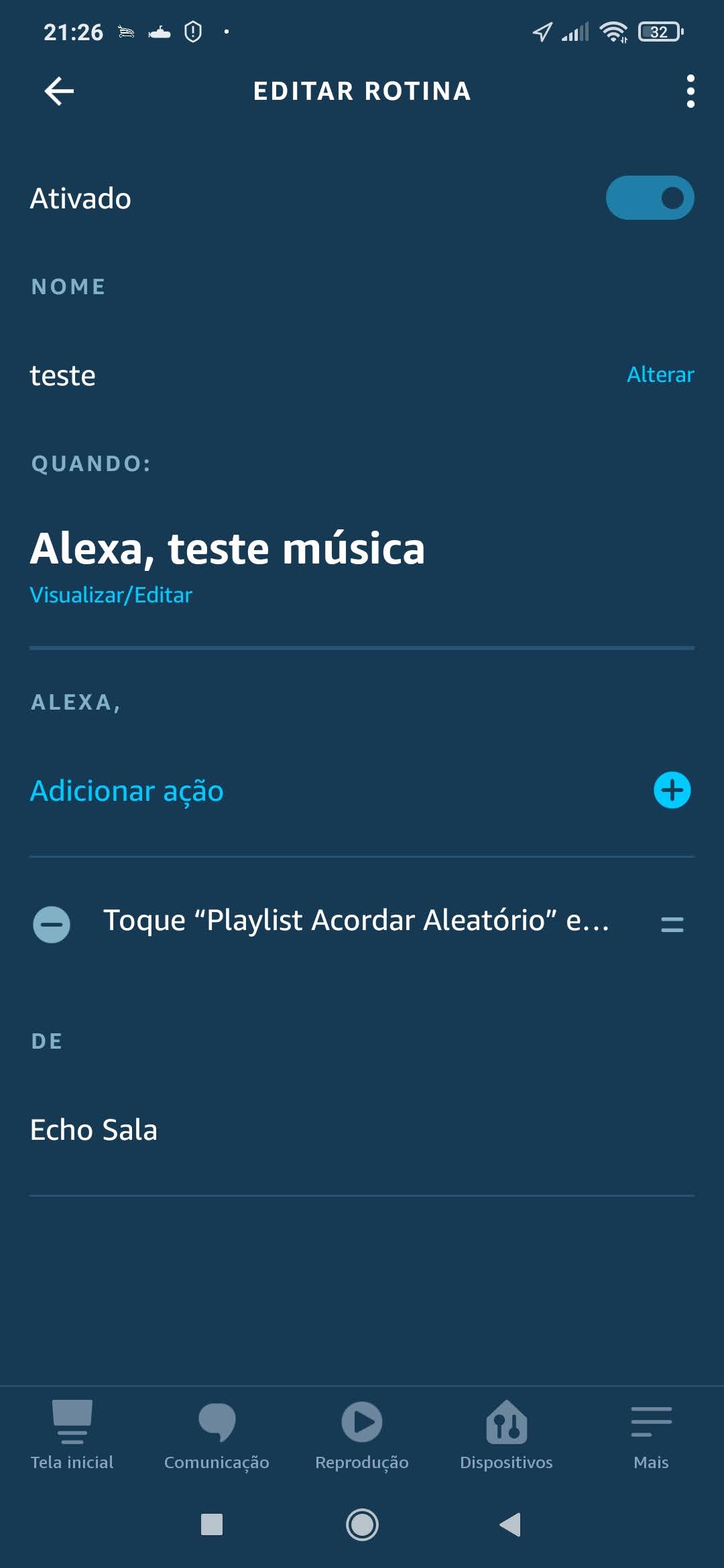Tap the system home button
The width and height of the screenshot is (724, 1568).
[x=362, y=1524]
